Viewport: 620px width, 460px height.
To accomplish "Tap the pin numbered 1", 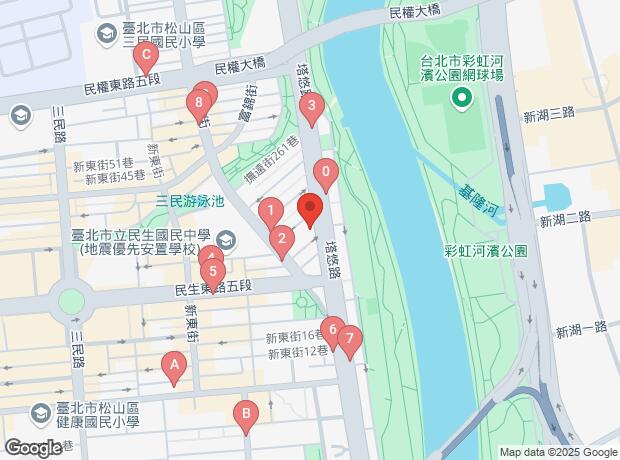I will tap(269, 212).
